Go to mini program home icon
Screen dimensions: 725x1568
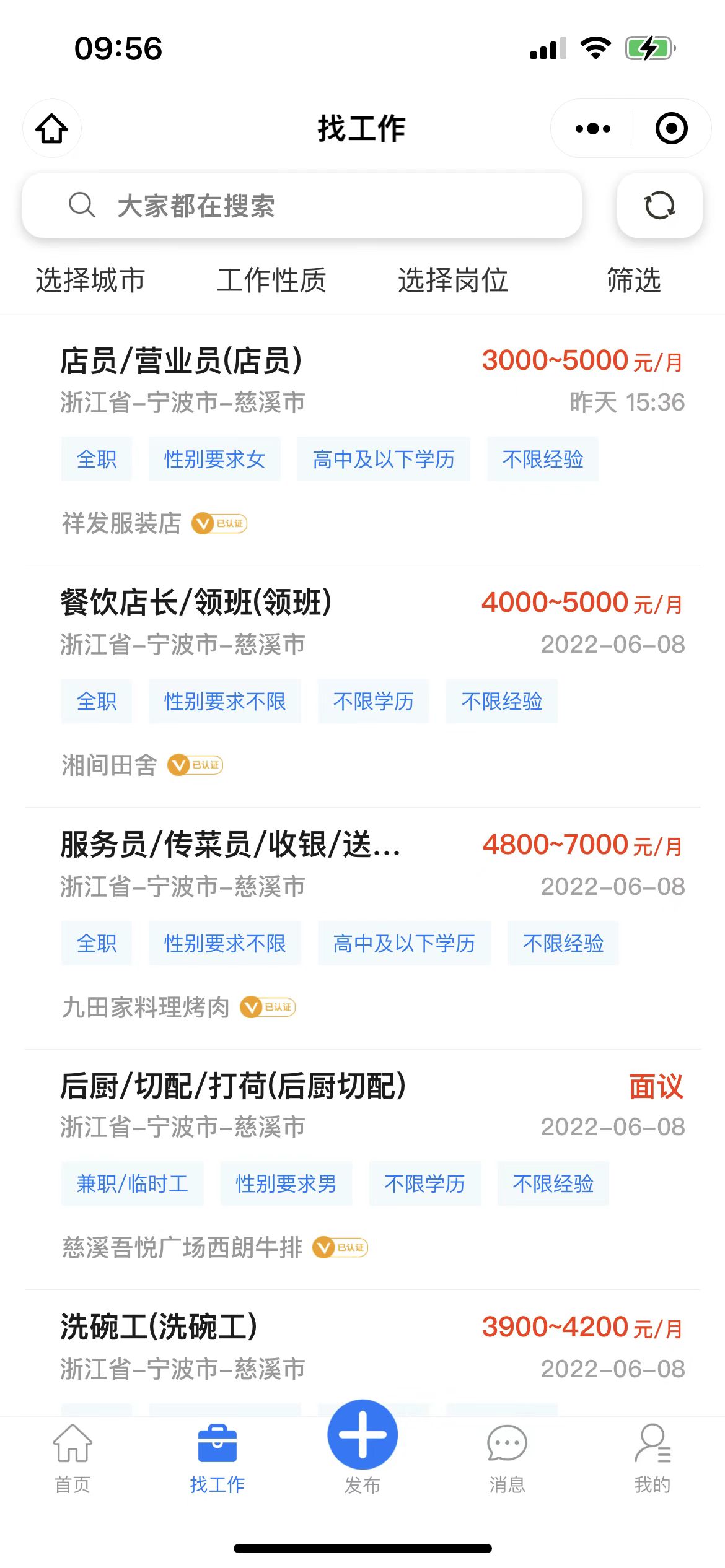pos(52,128)
